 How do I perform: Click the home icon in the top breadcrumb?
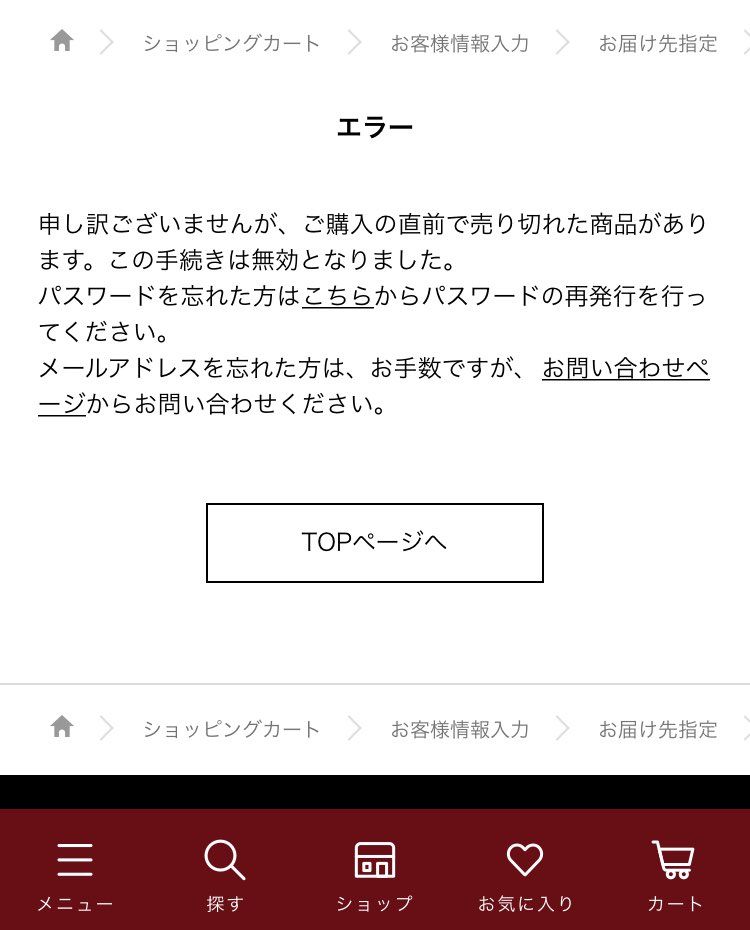(x=61, y=42)
